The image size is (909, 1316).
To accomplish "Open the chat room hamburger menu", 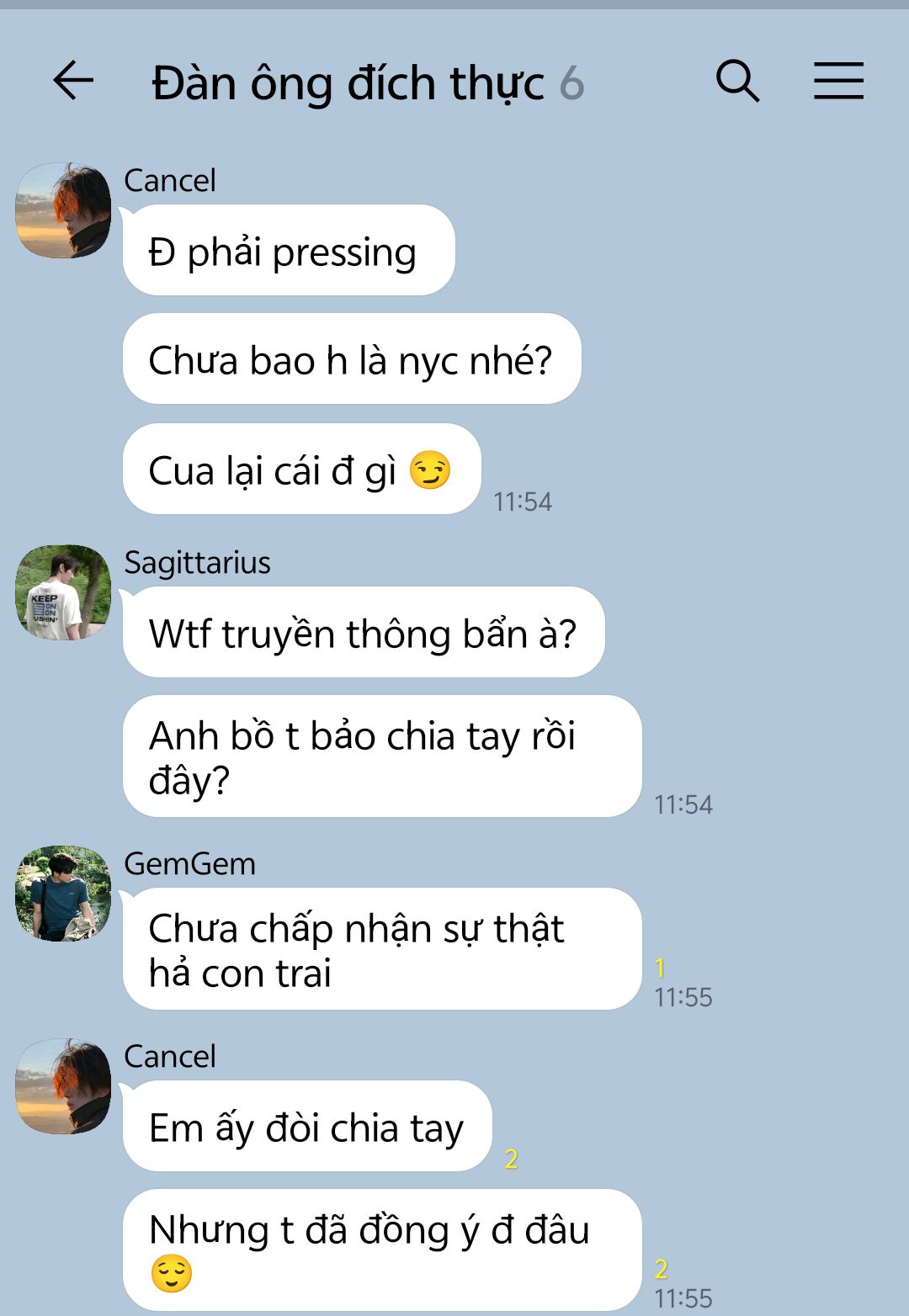I will [838, 82].
